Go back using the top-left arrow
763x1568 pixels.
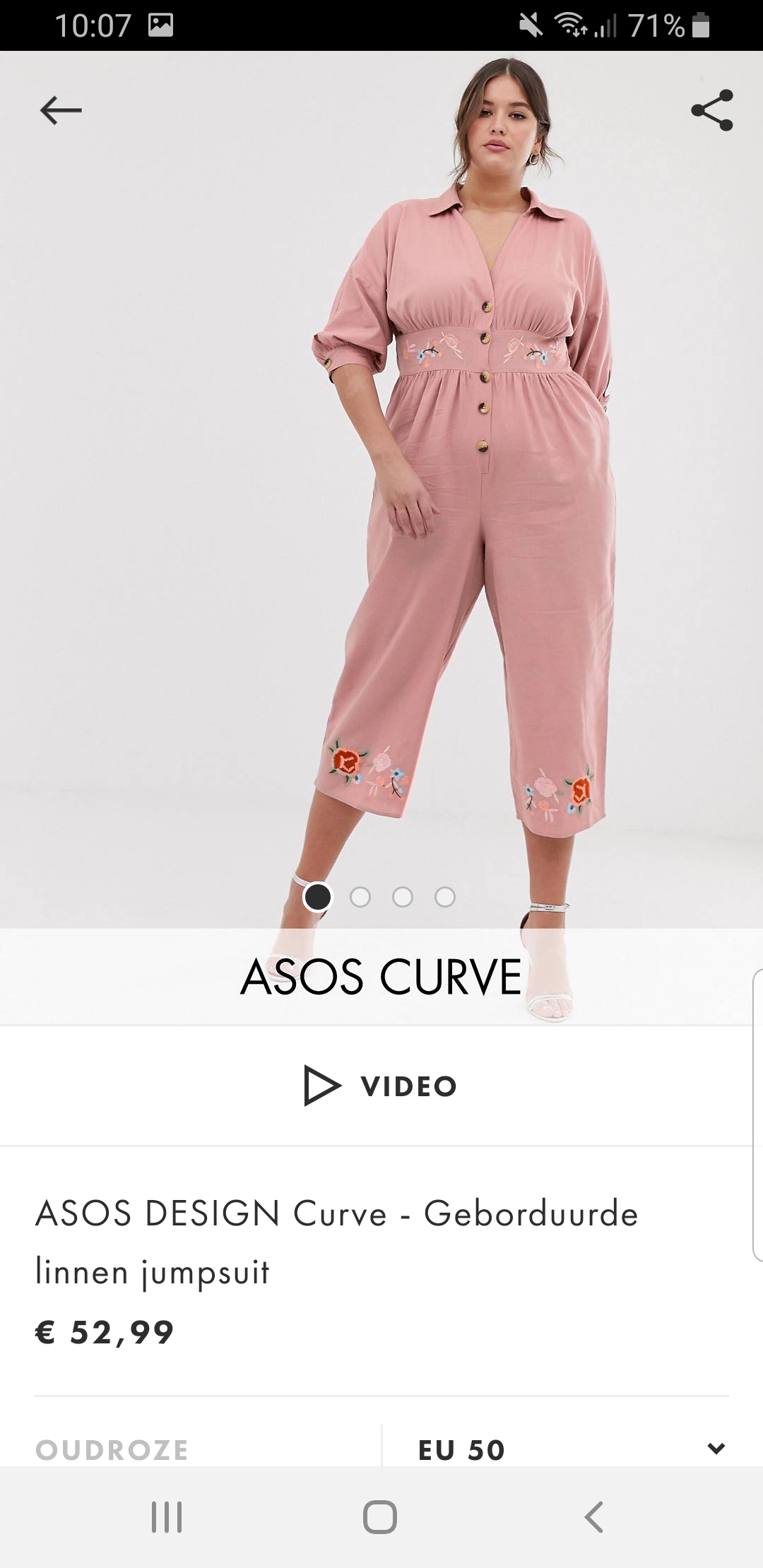click(61, 110)
